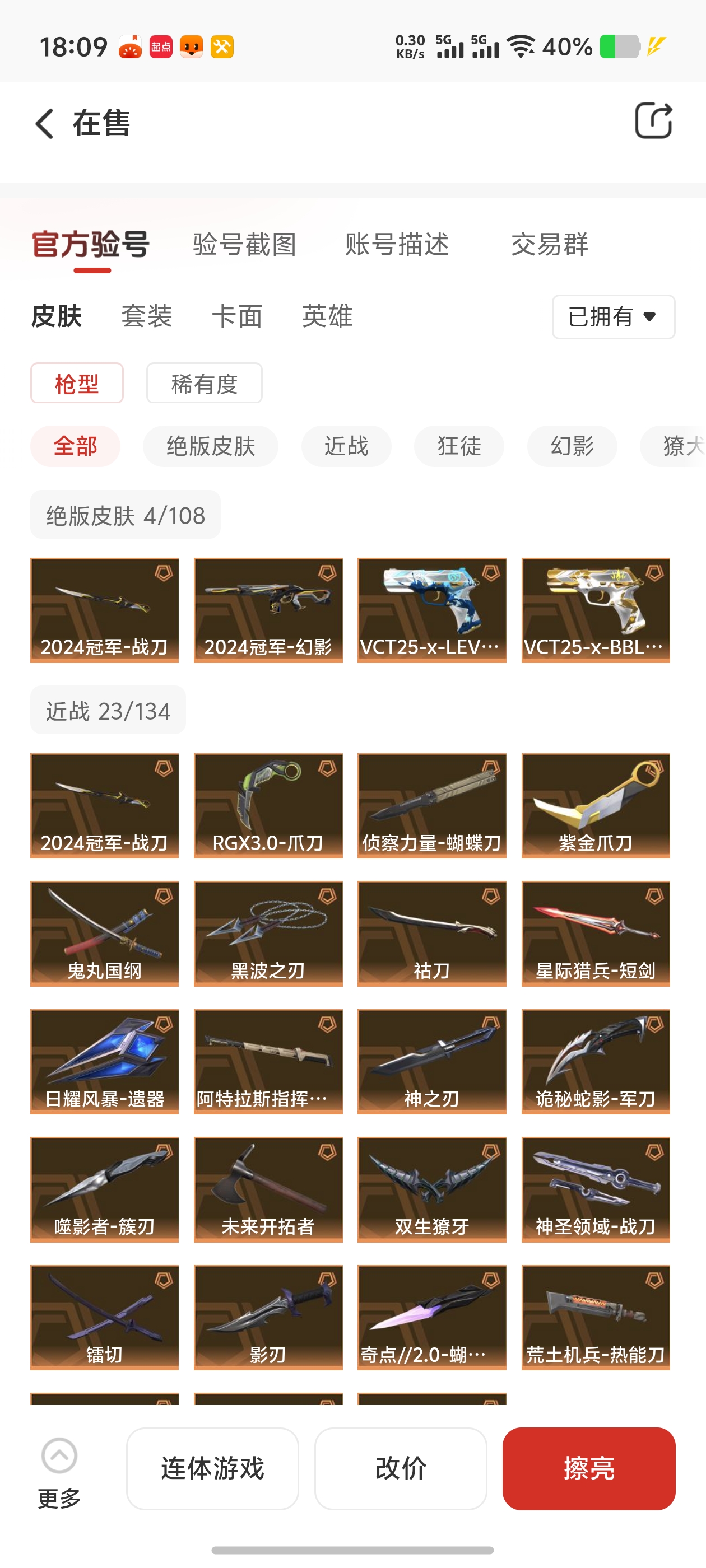This screenshot has height=1568, width=706.
Task: View the RGX3.0-爪刀 skin
Action: click(x=268, y=805)
